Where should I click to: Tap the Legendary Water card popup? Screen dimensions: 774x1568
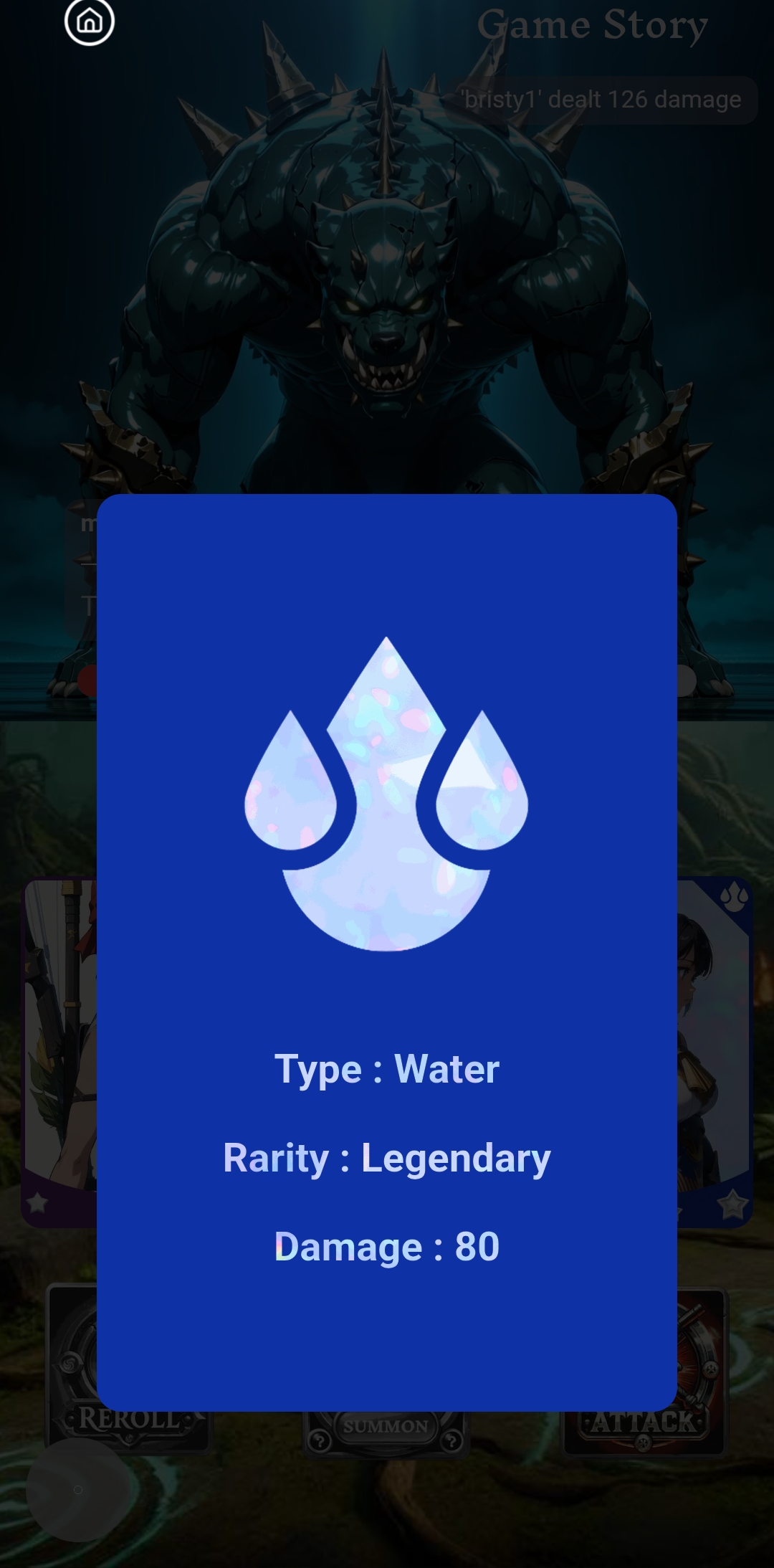(x=387, y=952)
